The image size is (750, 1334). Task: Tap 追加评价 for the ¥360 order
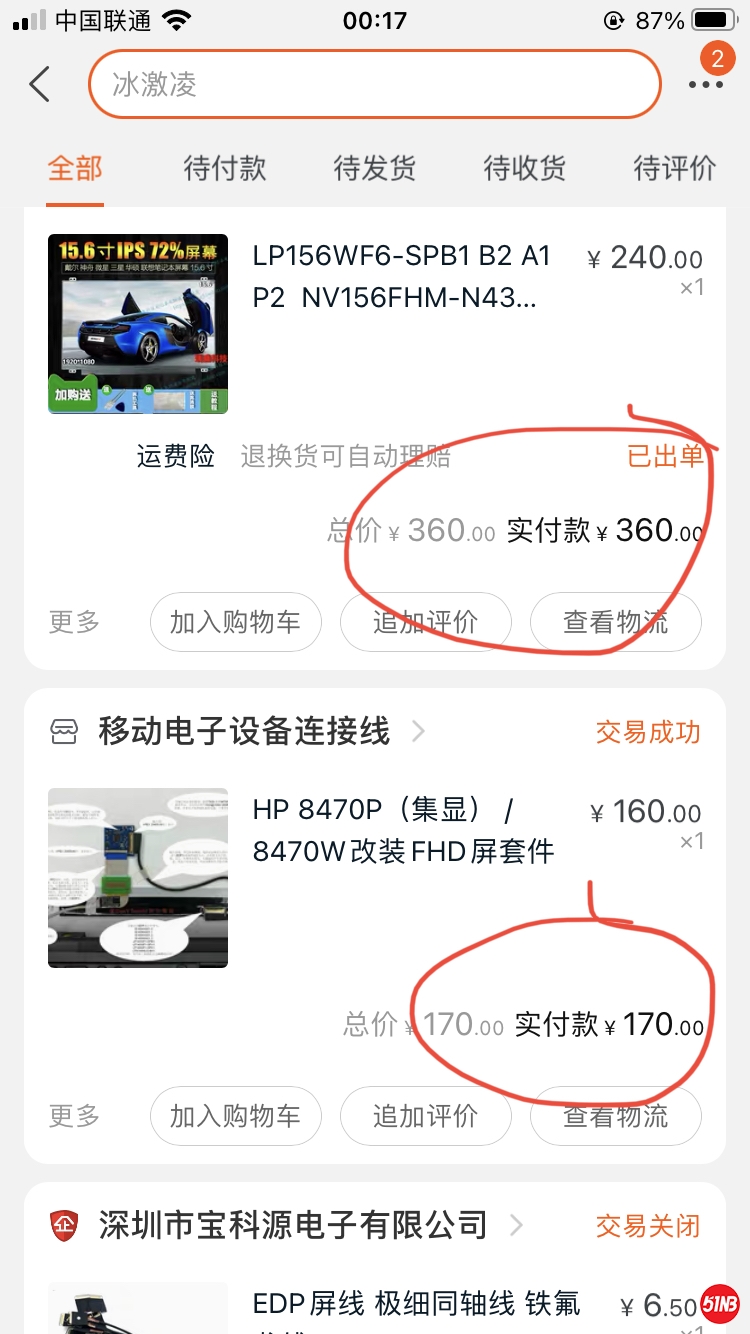(426, 622)
